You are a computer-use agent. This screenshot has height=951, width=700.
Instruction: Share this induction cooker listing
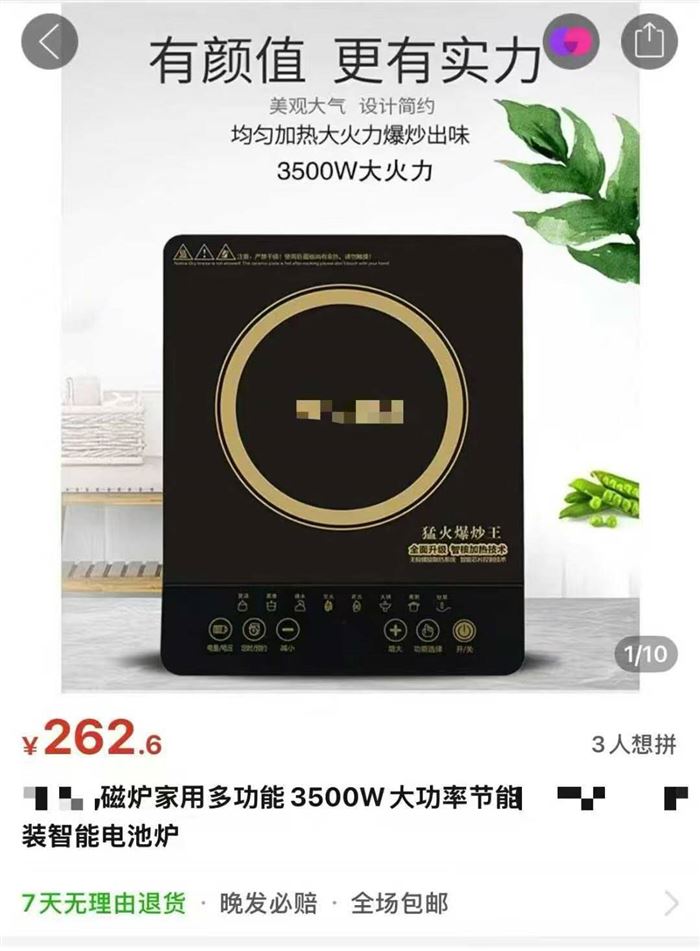[649, 41]
